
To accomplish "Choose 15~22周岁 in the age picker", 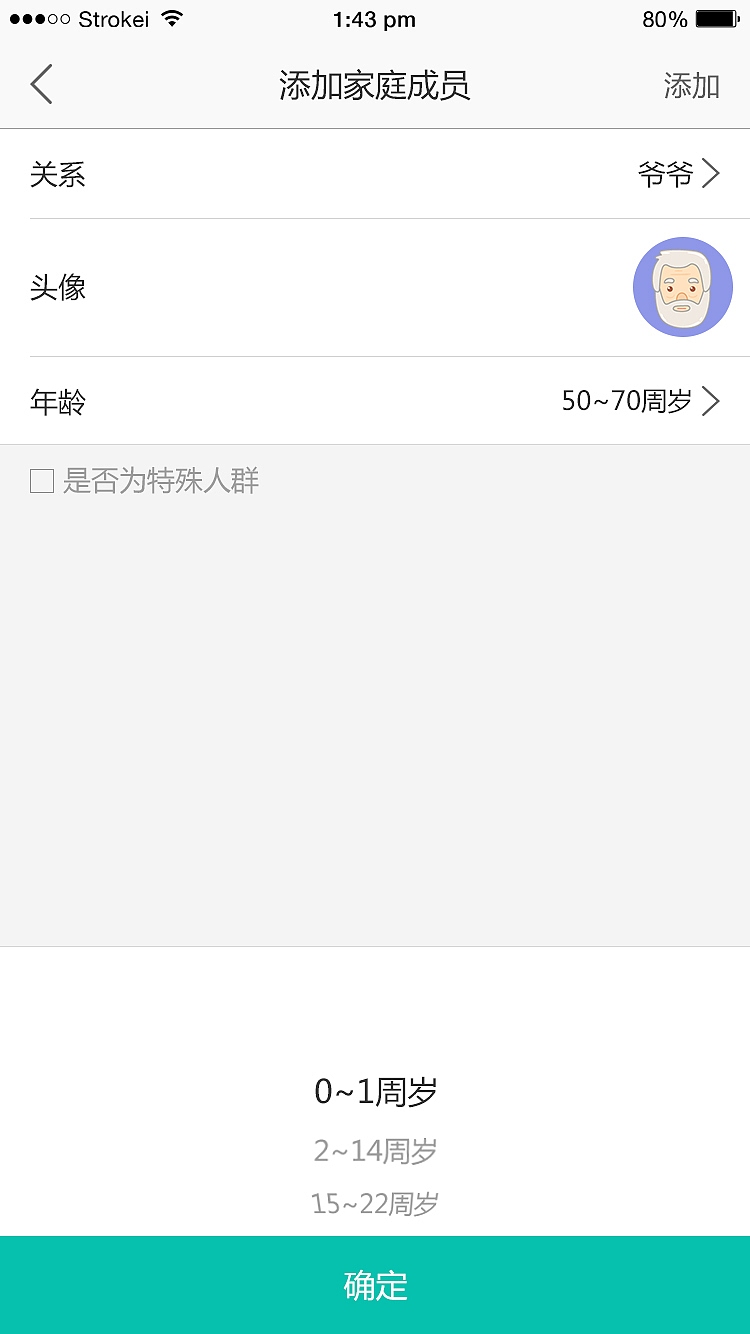I will point(375,1203).
